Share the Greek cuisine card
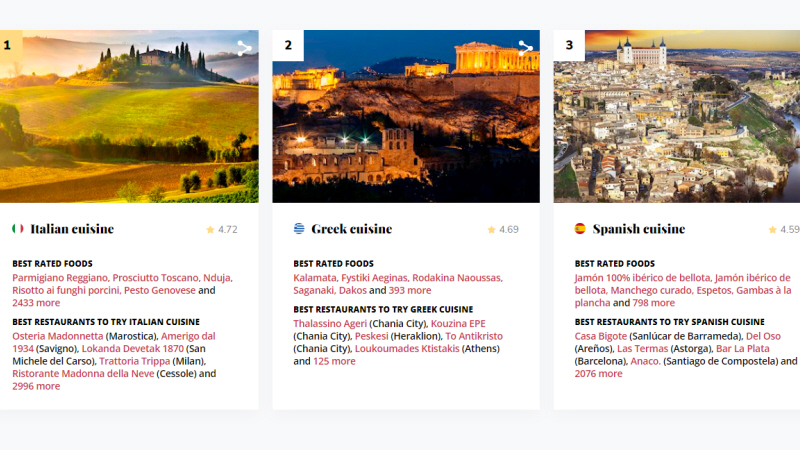The width and height of the screenshot is (800, 450). [525, 47]
